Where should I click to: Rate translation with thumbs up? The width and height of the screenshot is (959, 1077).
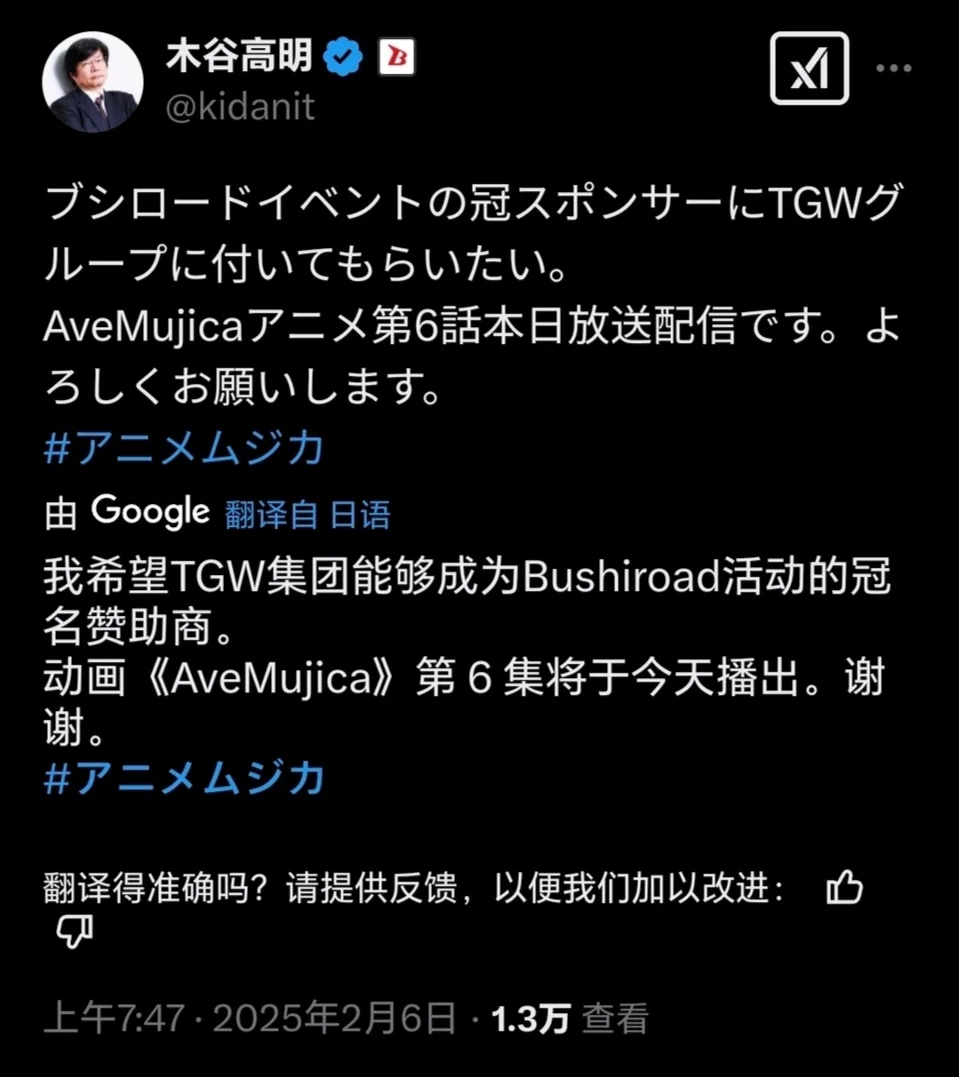[x=844, y=887]
